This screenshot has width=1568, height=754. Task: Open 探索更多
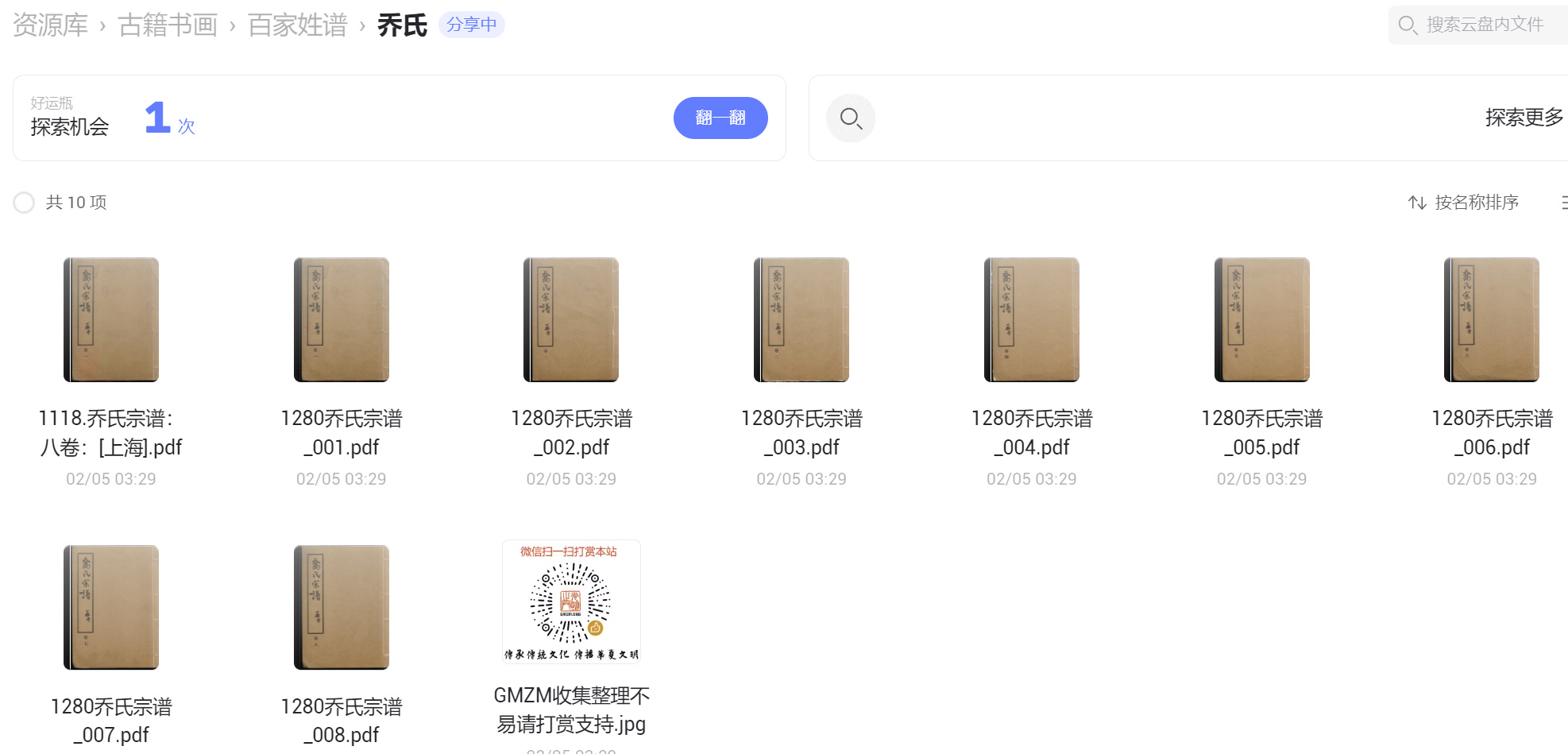click(1524, 118)
